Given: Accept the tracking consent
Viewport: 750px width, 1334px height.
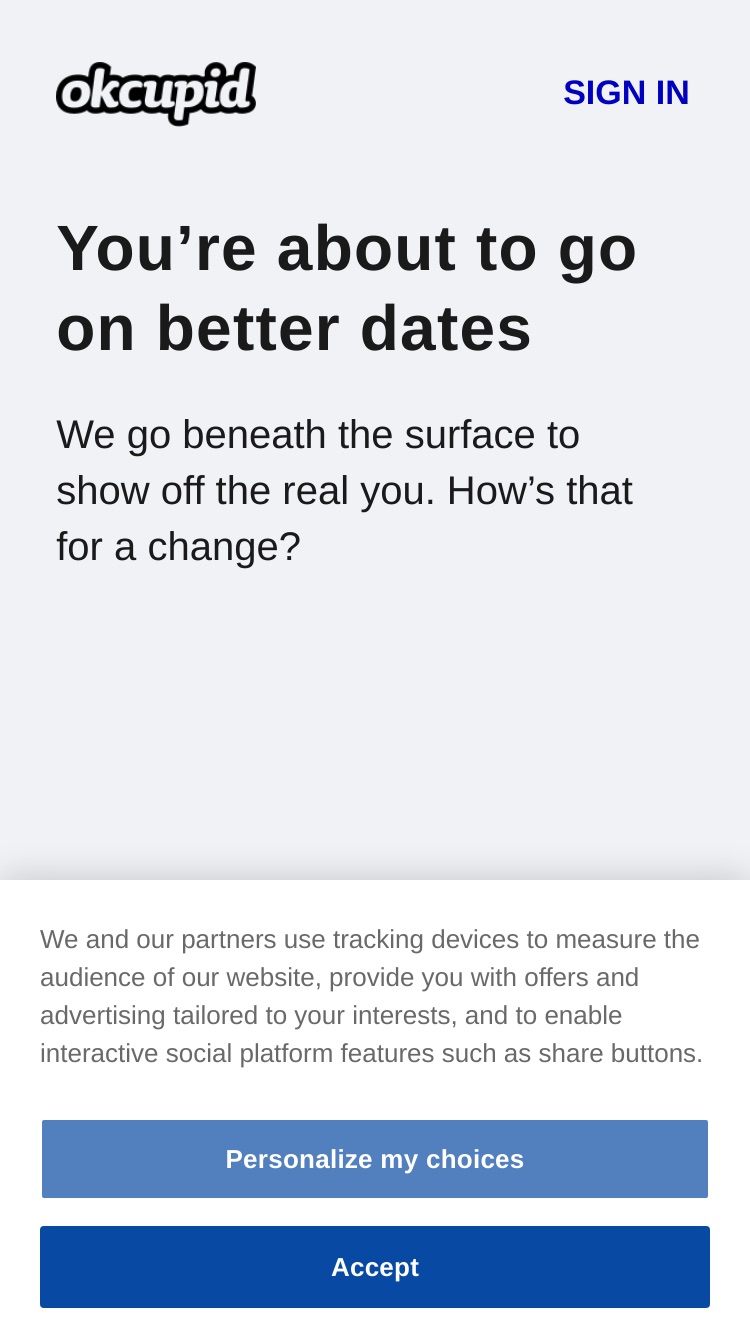Looking at the screenshot, I should [375, 1267].
